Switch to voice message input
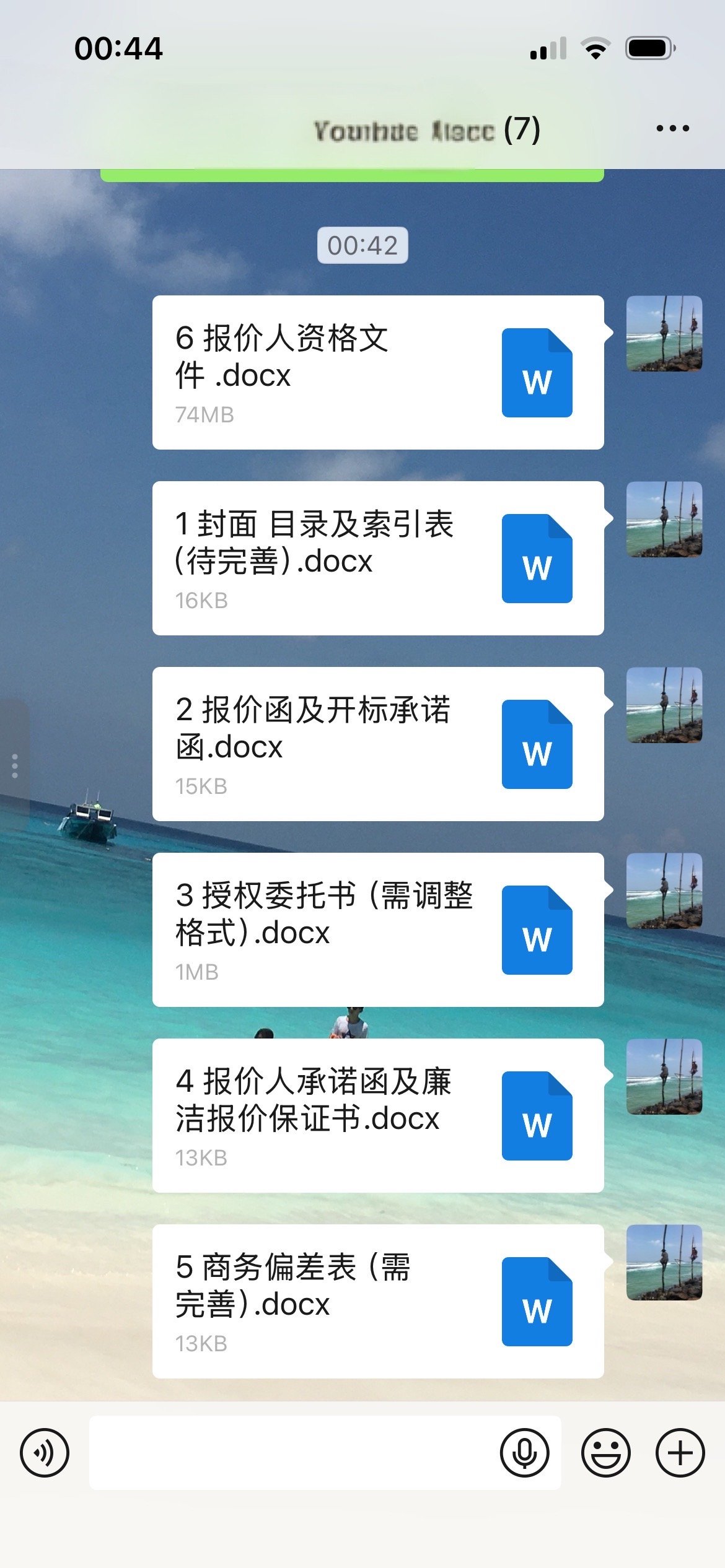Viewport: 725px width, 1568px height. (45, 1452)
